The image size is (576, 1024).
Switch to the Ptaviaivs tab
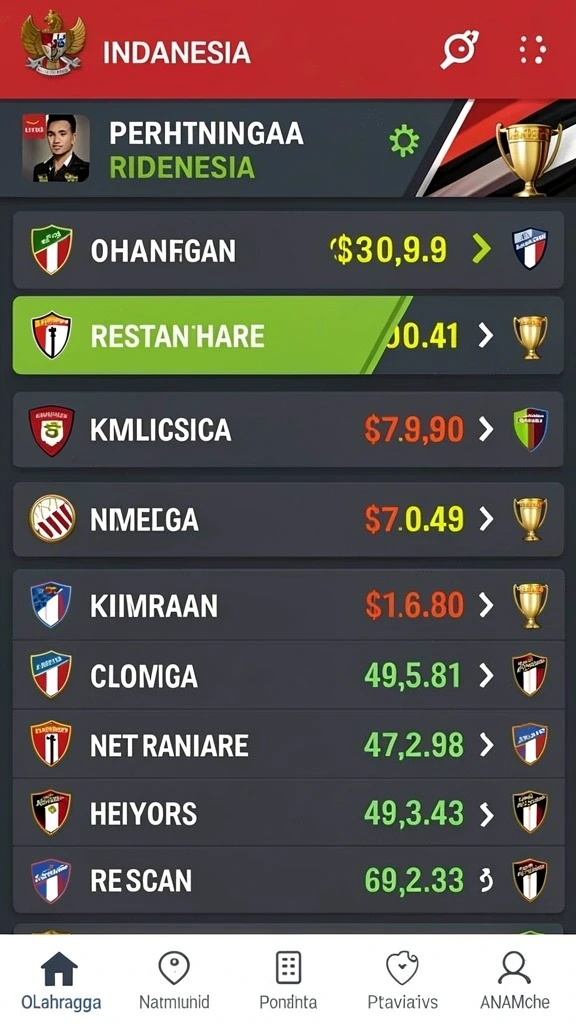[x=402, y=980]
